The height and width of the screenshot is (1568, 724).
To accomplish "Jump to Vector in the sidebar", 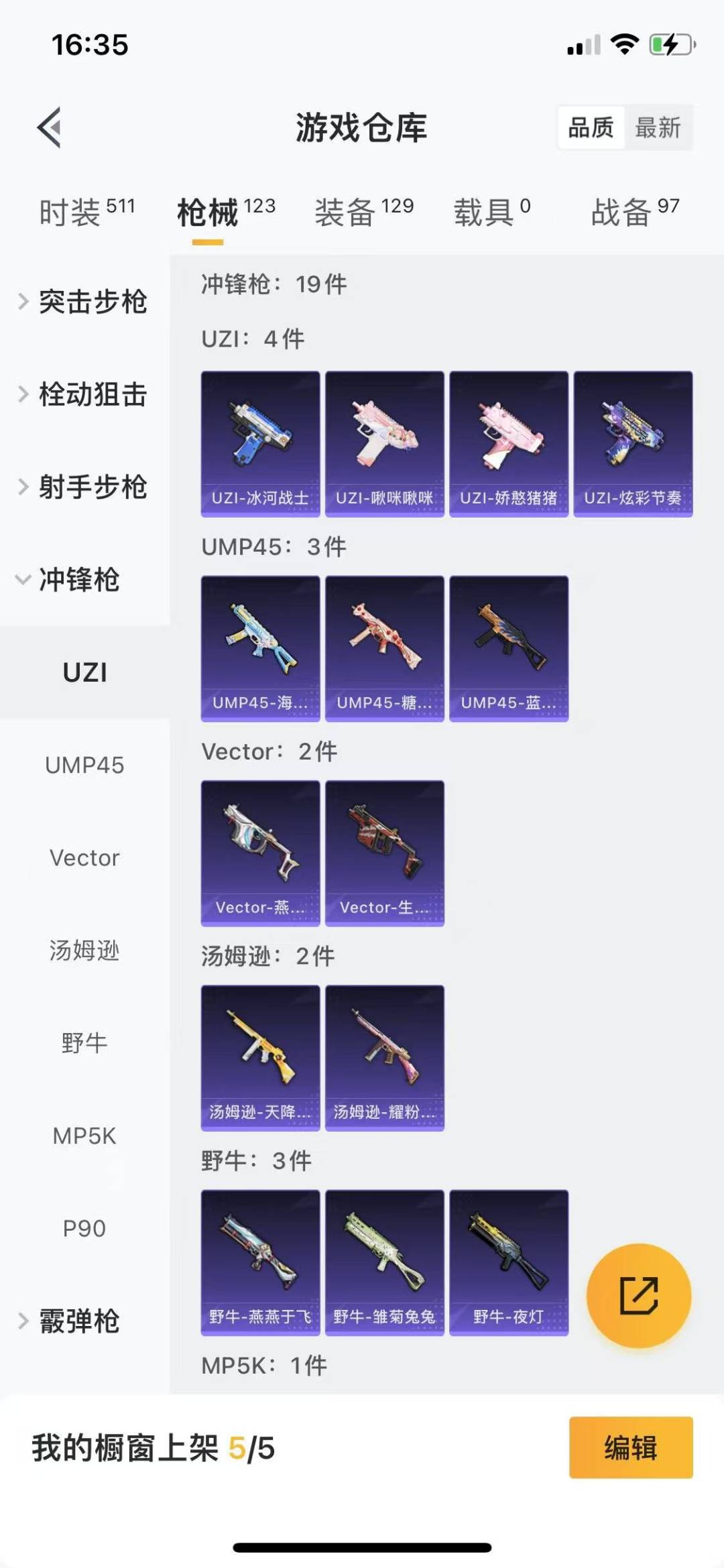I will [84, 857].
